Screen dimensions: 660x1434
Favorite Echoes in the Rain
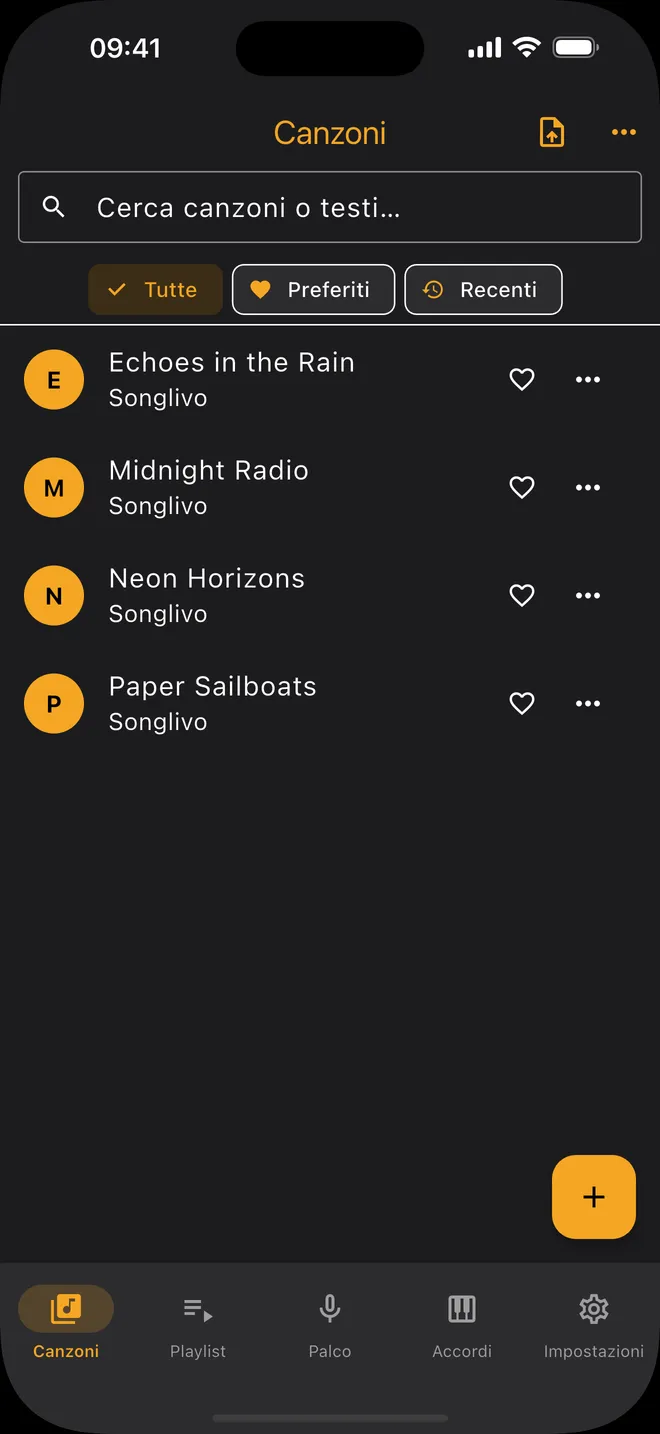coord(522,380)
